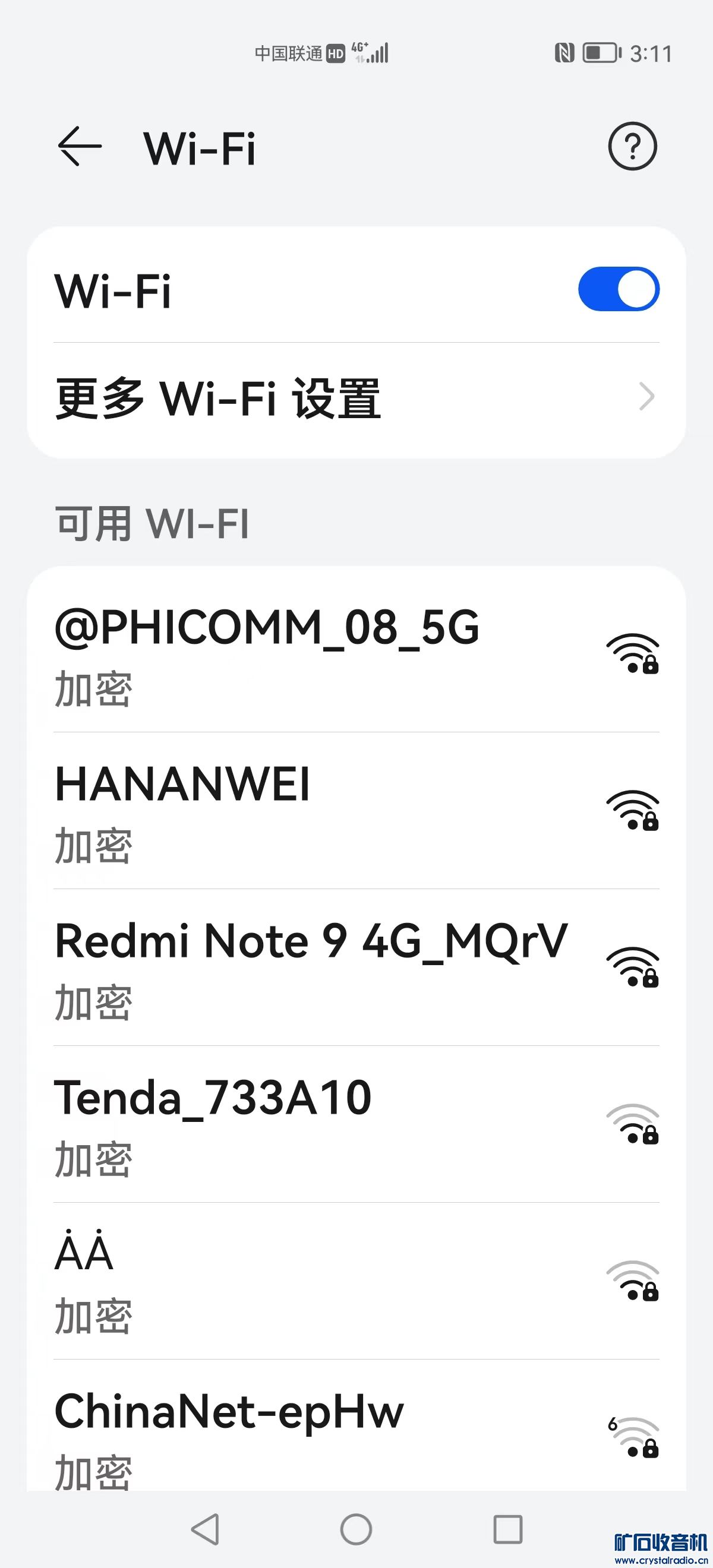Open 更多 Wi-Fi 设置
This screenshot has width=713, height=1568.
coord(356,398)
